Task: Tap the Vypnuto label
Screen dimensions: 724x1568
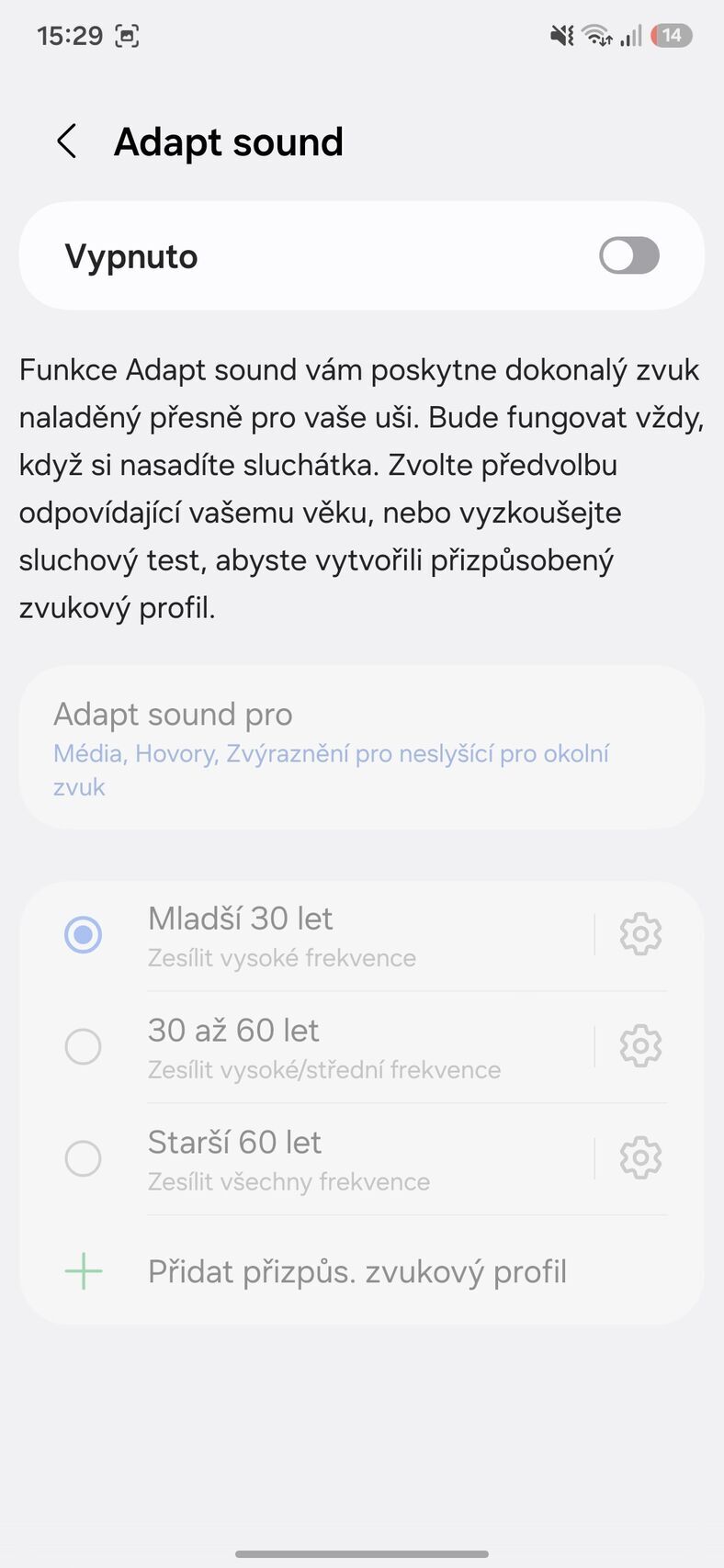Action: (130, 255)
